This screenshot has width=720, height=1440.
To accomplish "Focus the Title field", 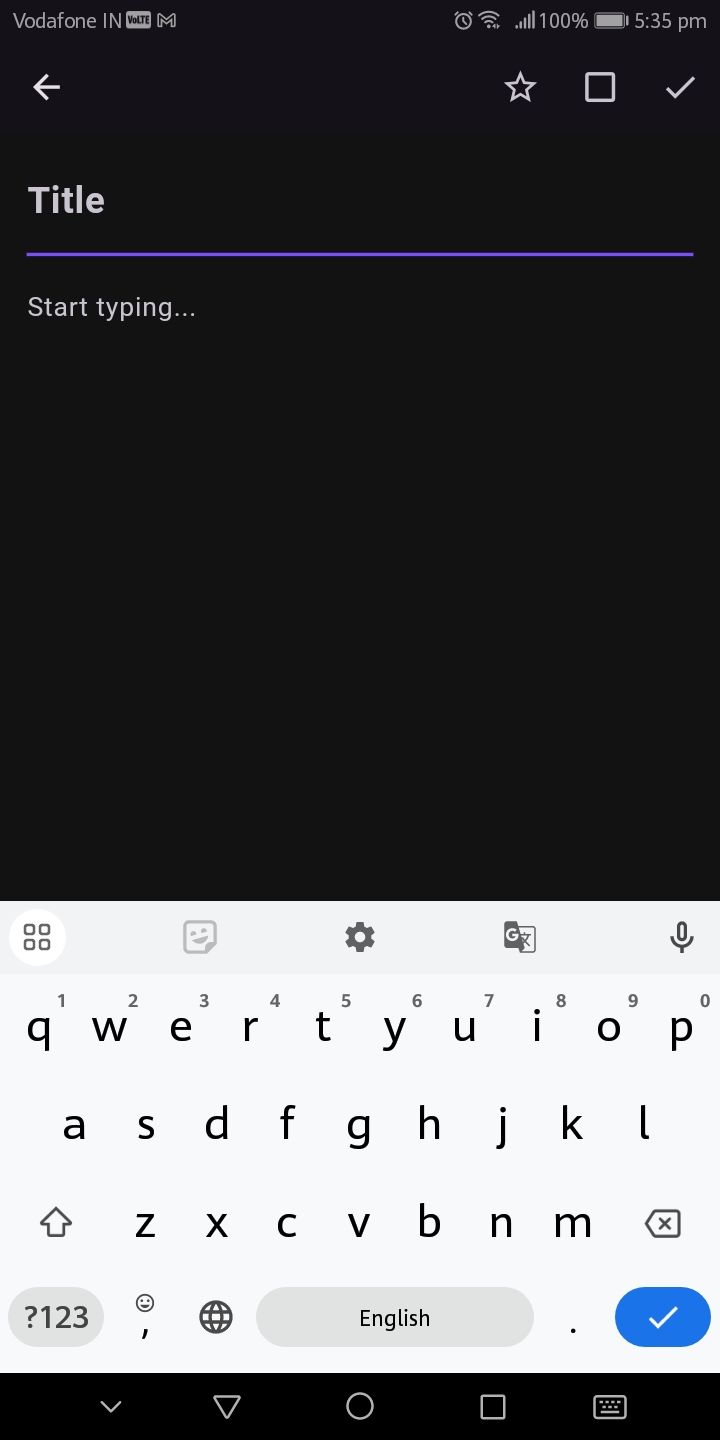I will coord(360,201).
